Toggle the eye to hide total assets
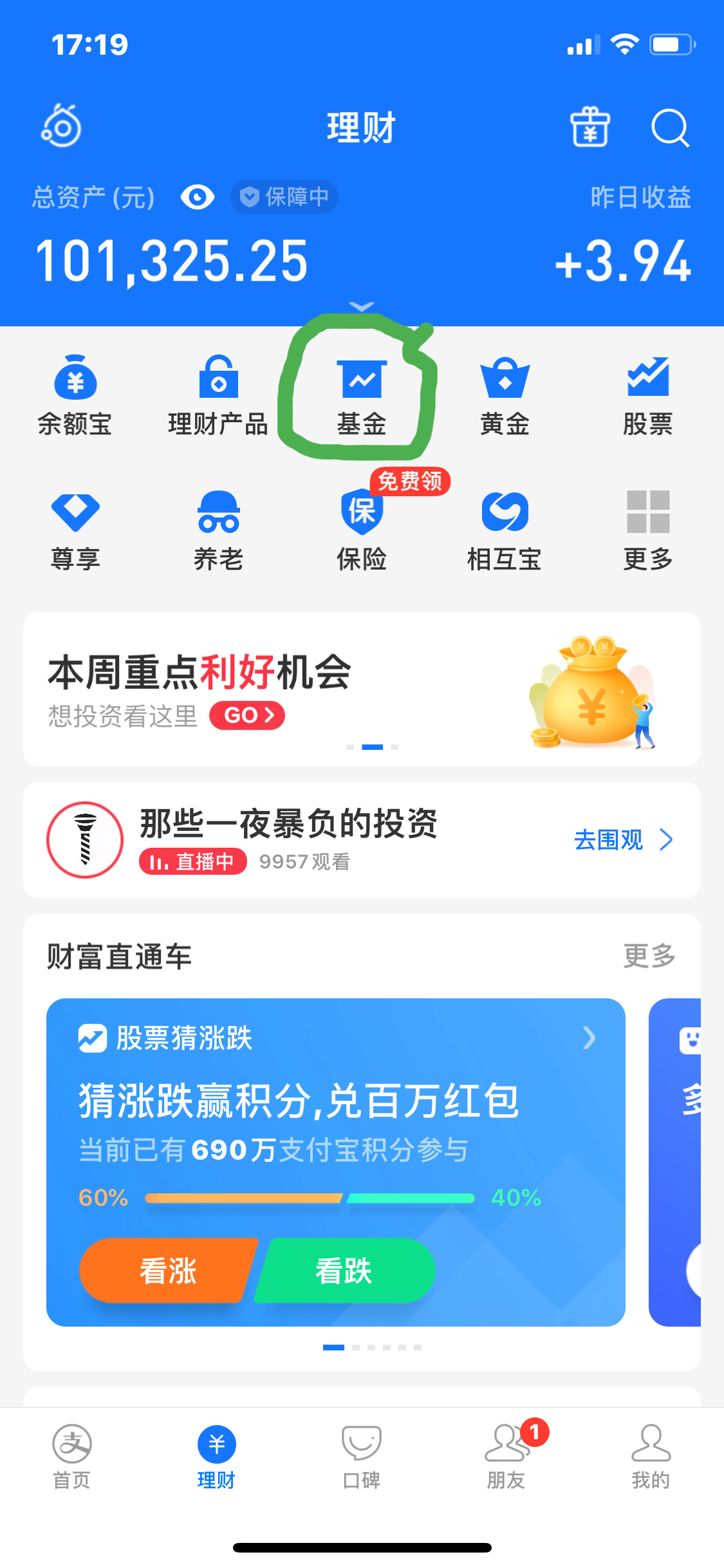Screen dimensions: 724x1568 pyautogui.click(x=197, y=198)
